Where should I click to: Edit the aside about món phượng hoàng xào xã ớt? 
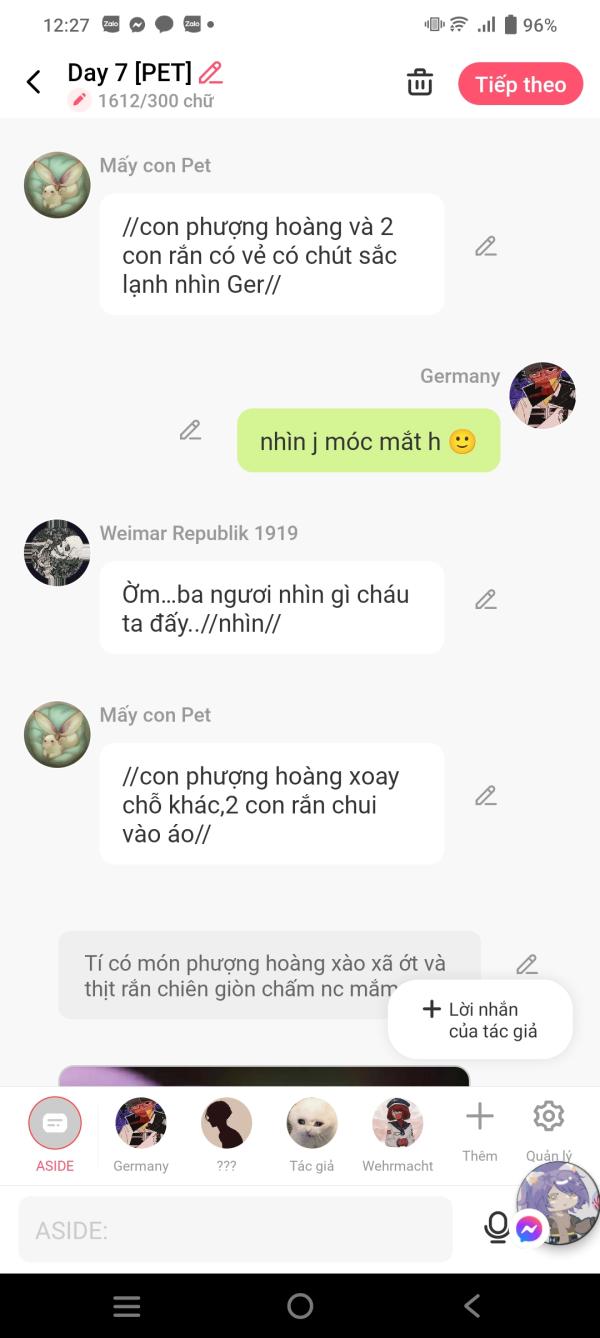pyautogui.click(x=527, y=964)
